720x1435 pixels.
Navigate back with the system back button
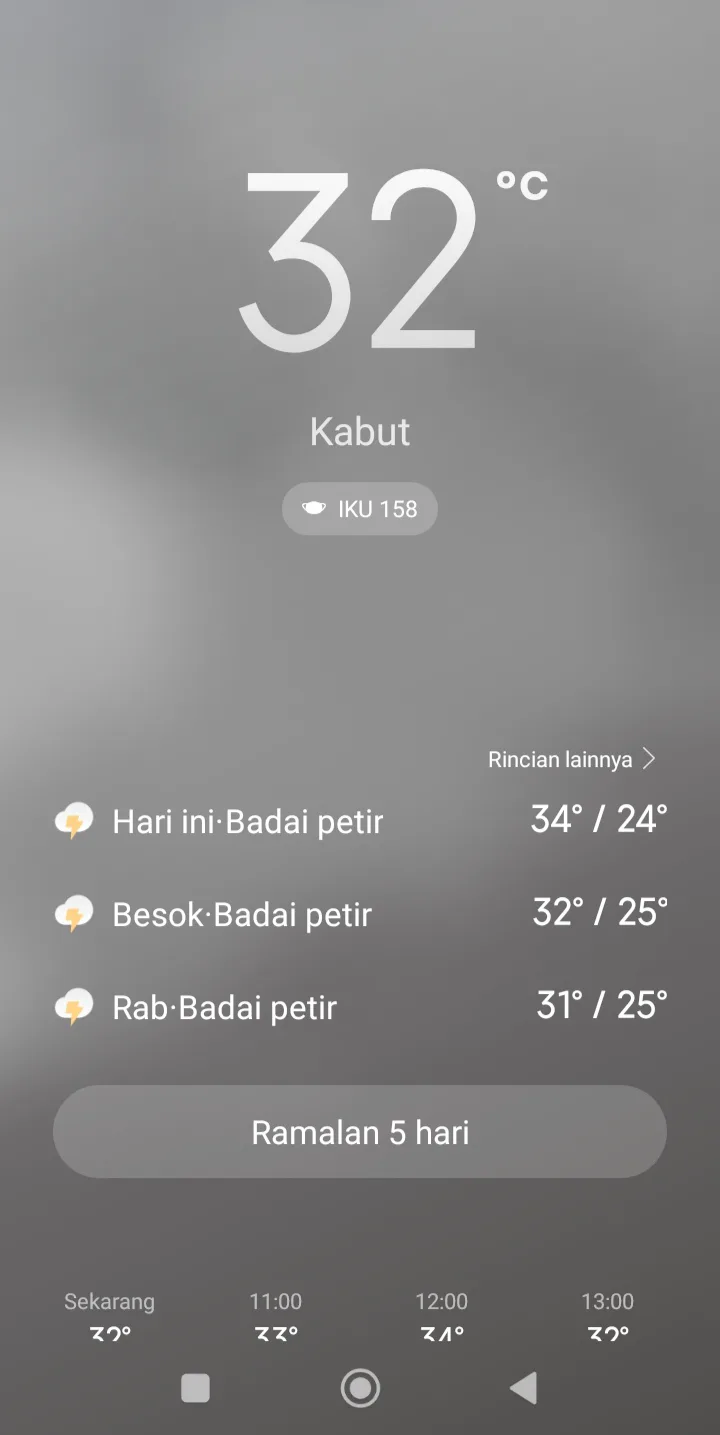[523, 1388]
